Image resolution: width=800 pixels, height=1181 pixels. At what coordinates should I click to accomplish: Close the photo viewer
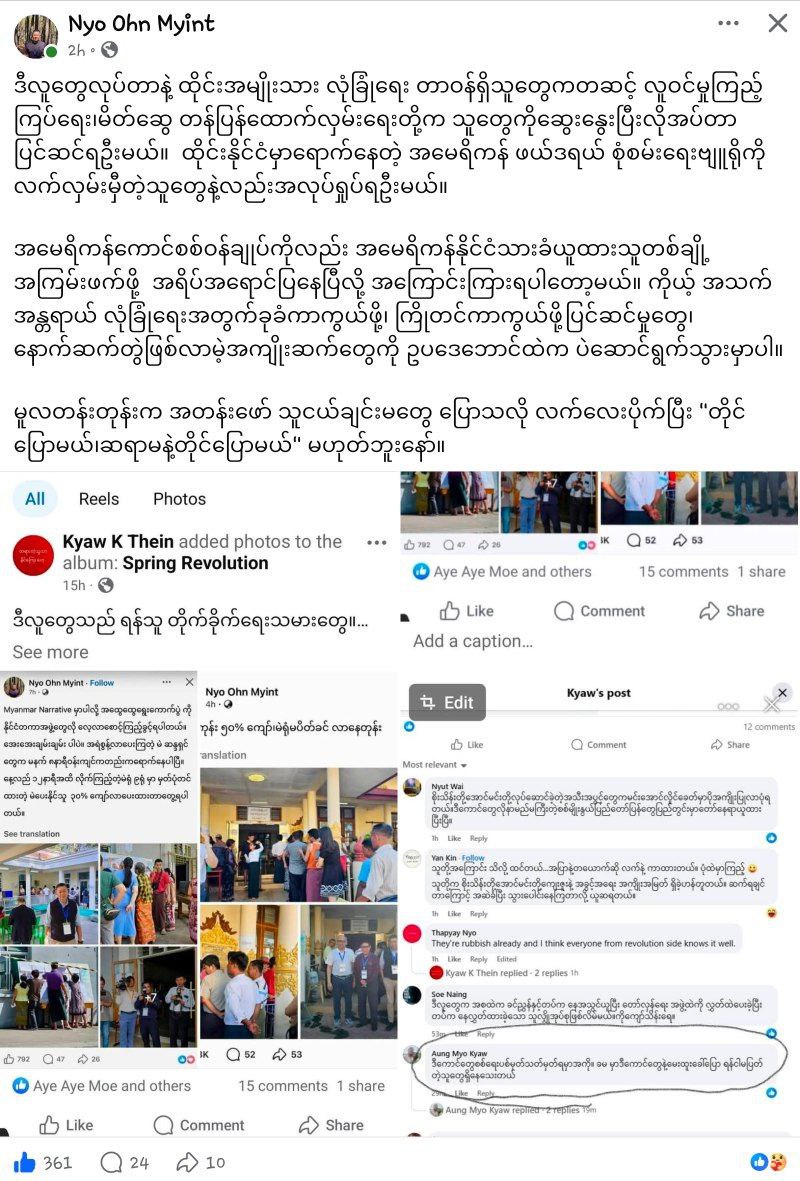776,23
